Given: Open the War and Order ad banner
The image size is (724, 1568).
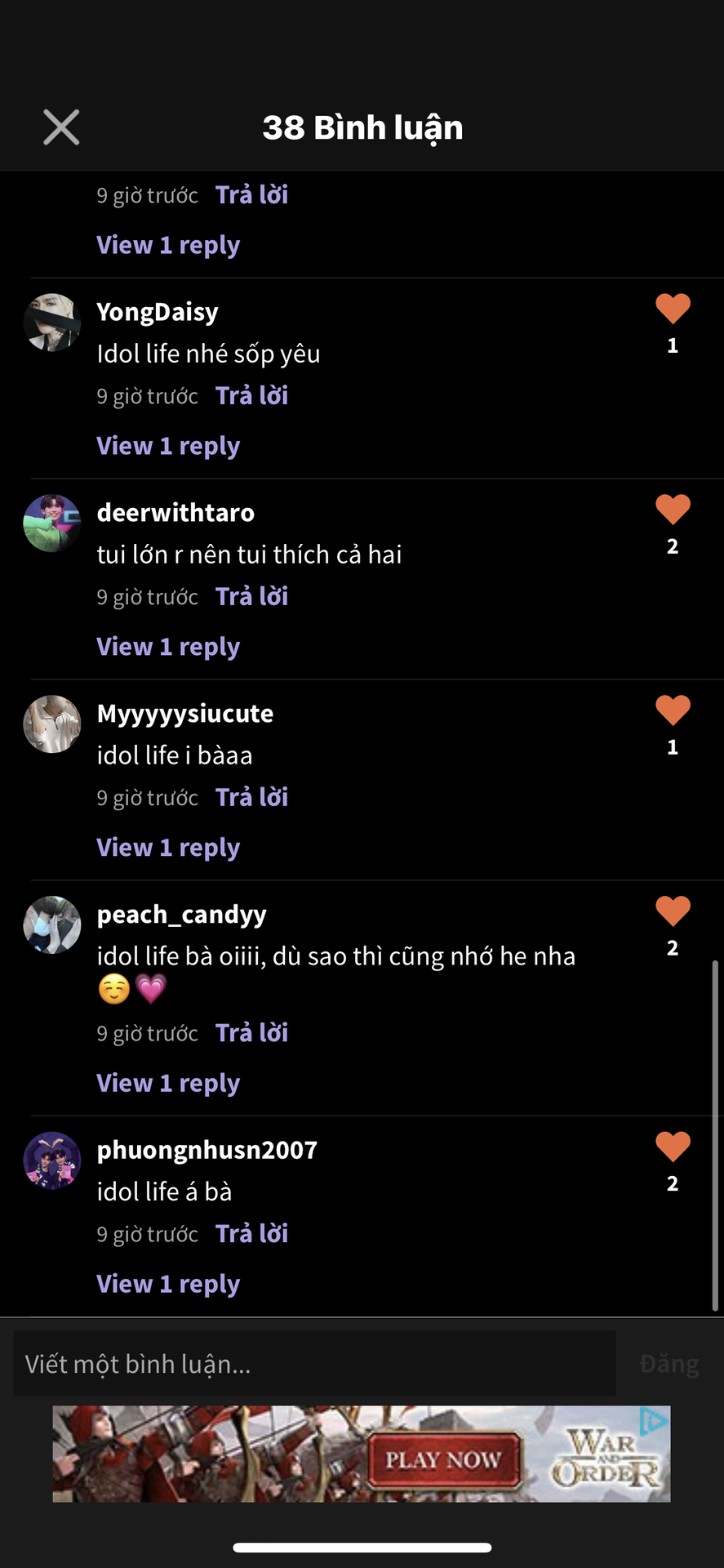Looking at the screenshot, I should [362, 1454].
